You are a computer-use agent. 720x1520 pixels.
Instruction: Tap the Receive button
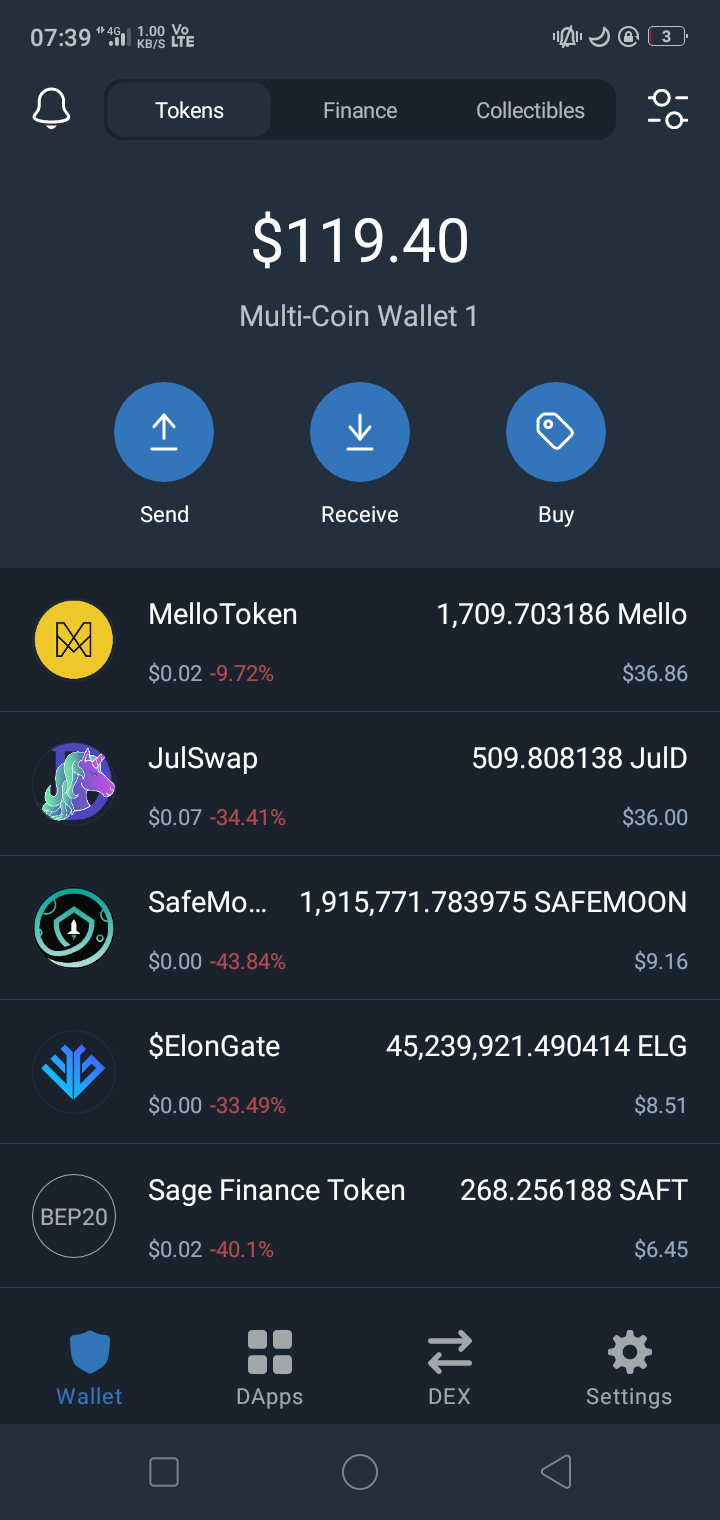click(360, 433)
